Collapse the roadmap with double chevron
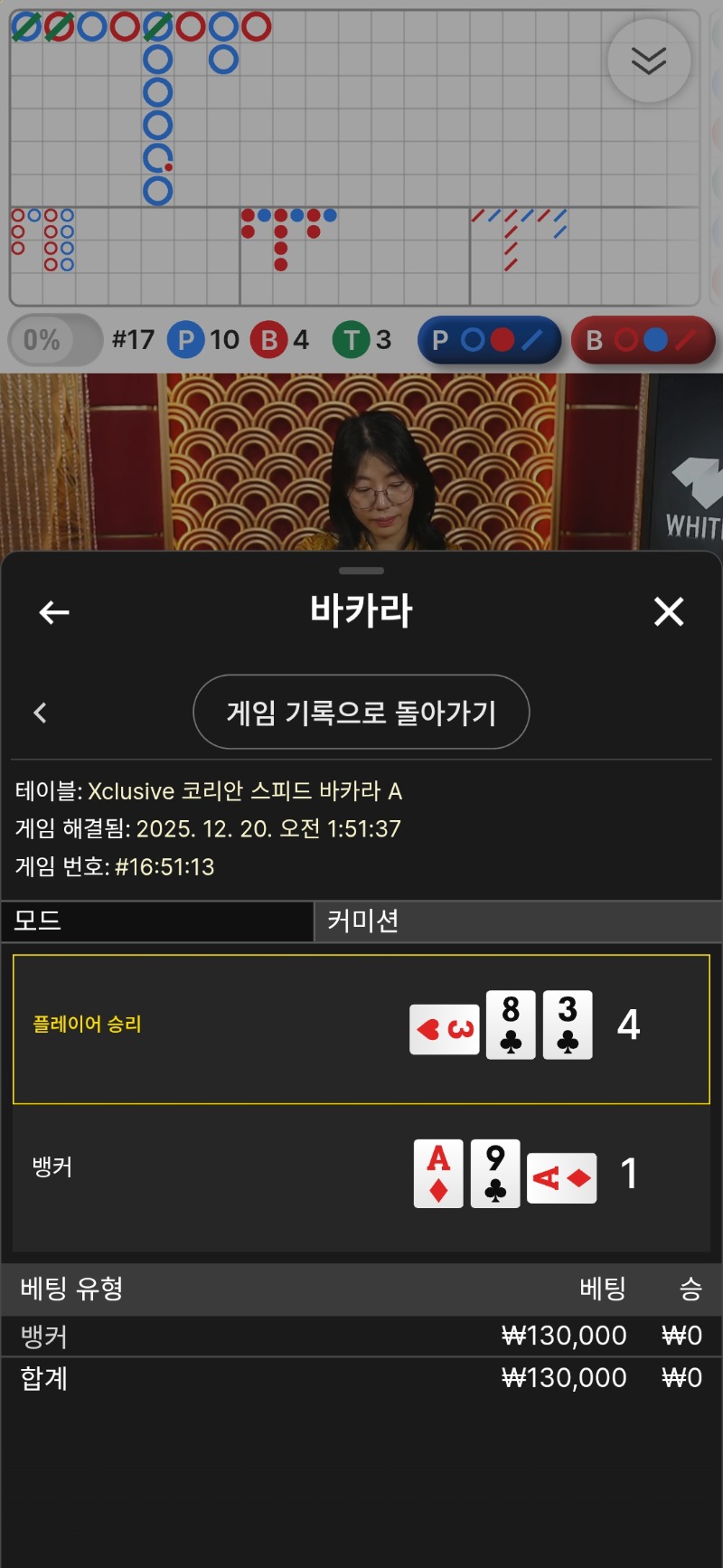This screenshot has width=723, height=1568. tap(649, 61)
